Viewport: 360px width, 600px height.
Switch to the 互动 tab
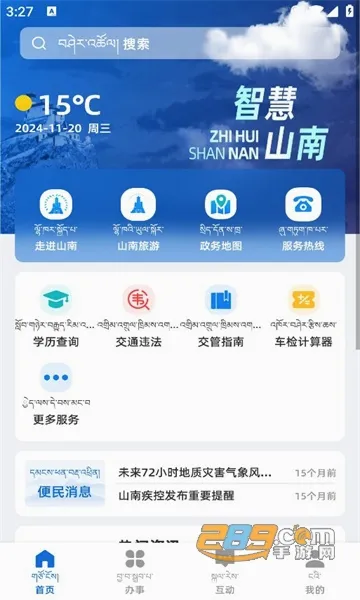pyautogui.click(x=225, y=572)
